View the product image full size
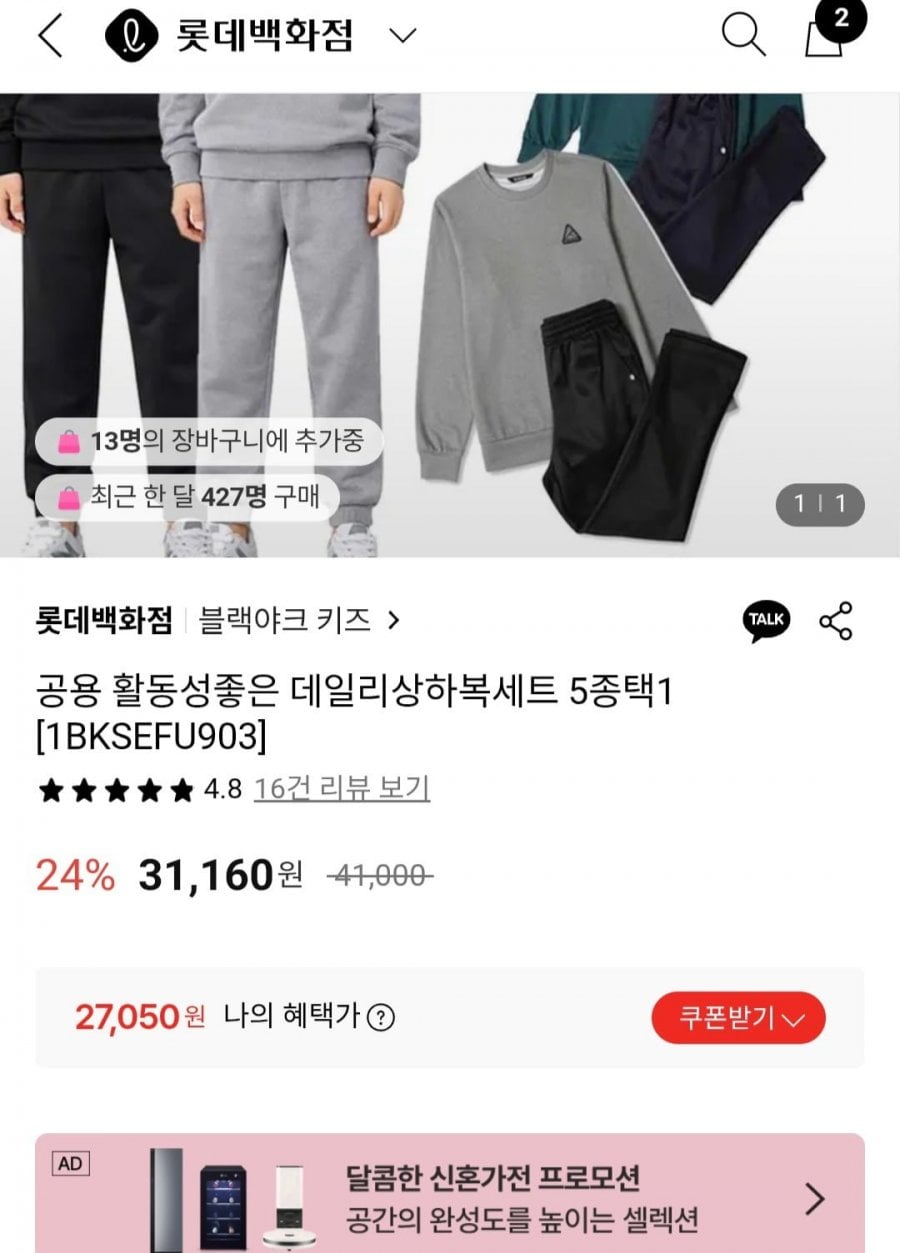 coord(450,325)
